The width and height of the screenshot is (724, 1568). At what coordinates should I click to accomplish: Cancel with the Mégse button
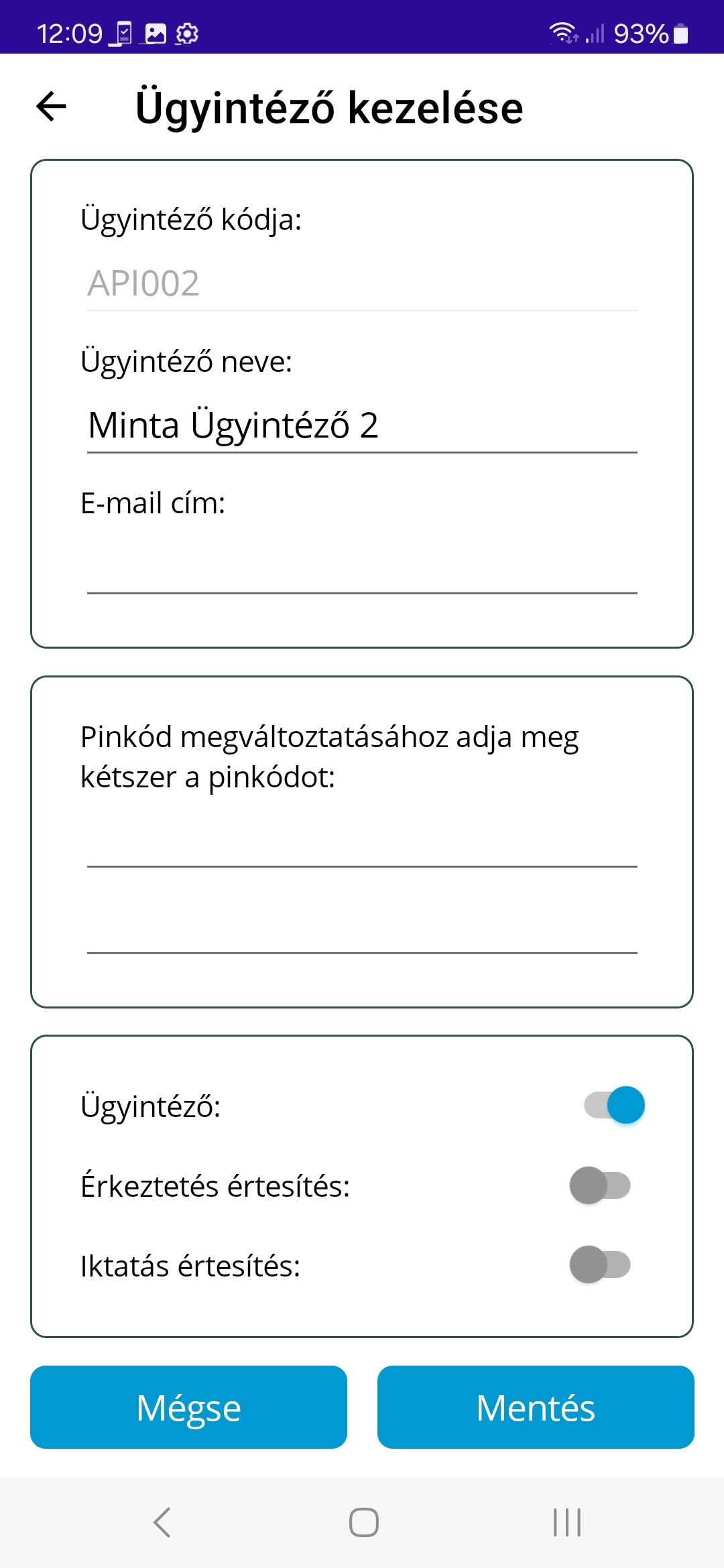188,1407
